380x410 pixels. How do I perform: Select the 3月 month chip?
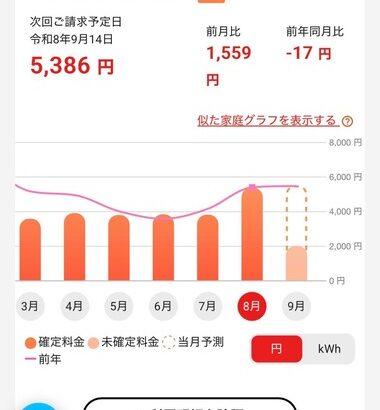point(30,306)
